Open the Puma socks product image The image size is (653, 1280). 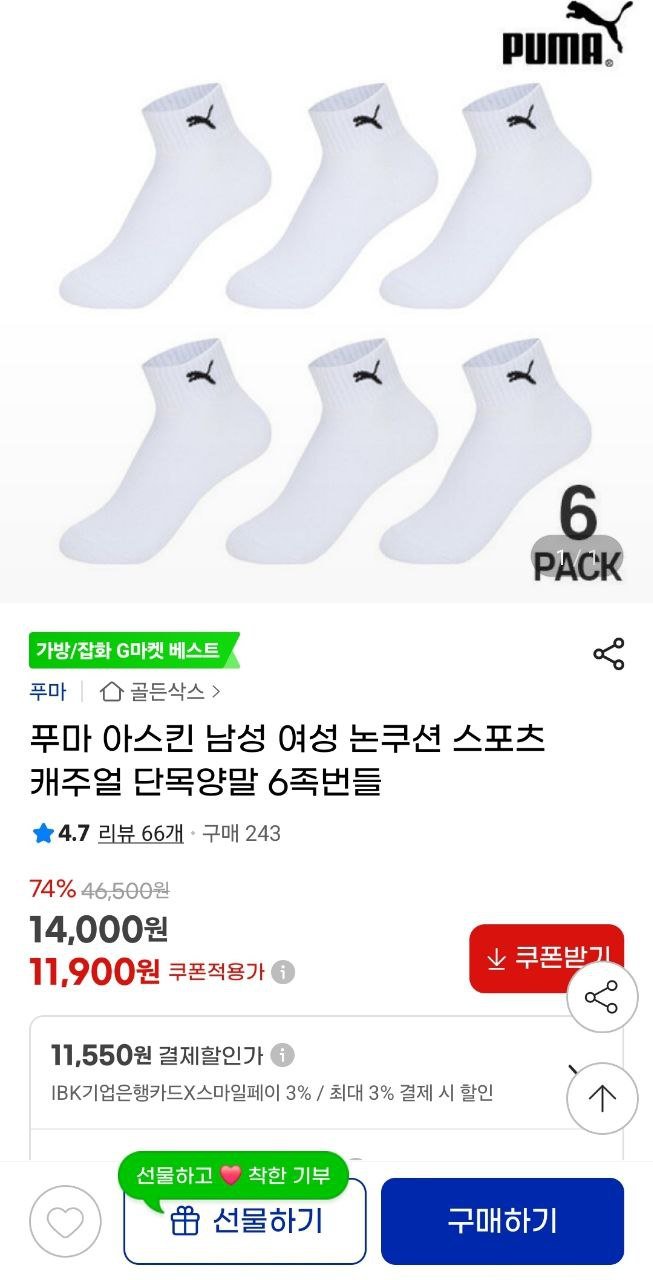click(x=326, y=300)
